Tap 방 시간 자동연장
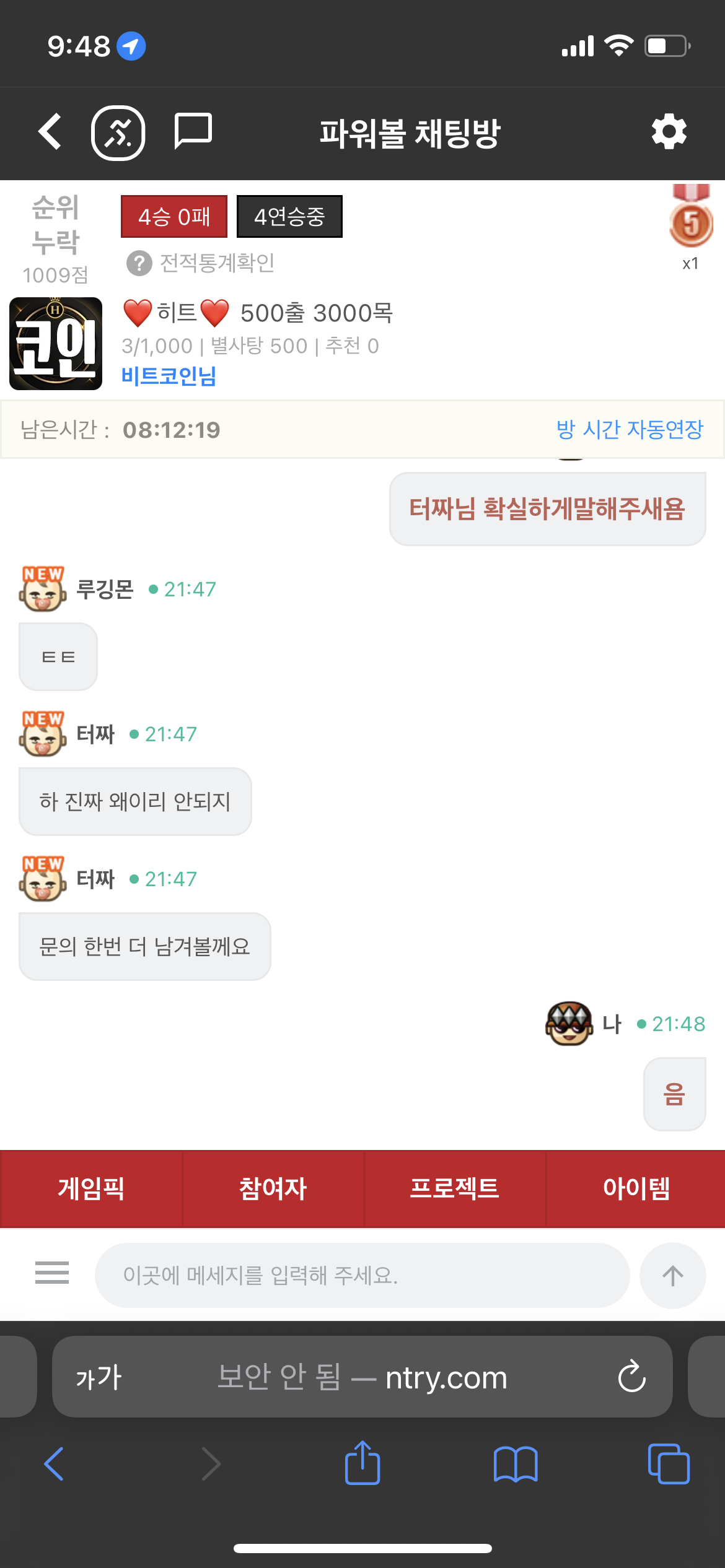 click(x=630, y=429)
